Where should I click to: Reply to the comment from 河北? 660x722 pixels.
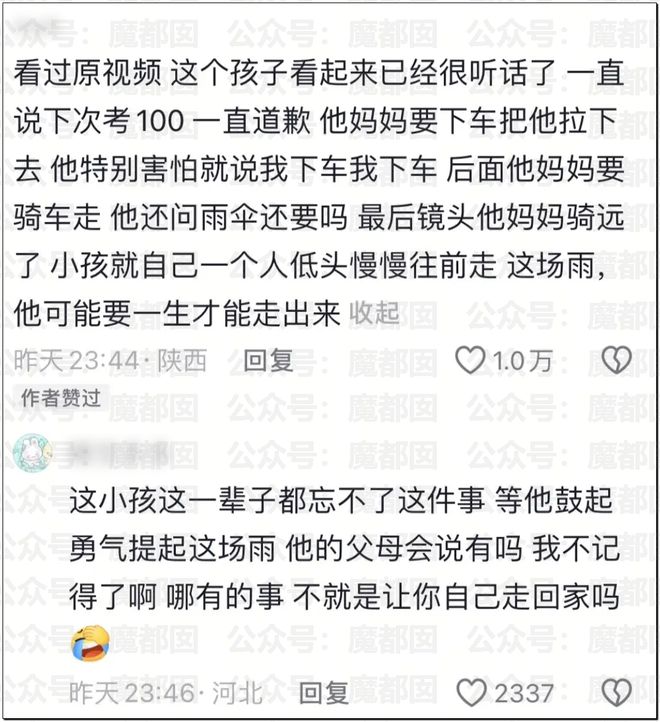(324, 691)
